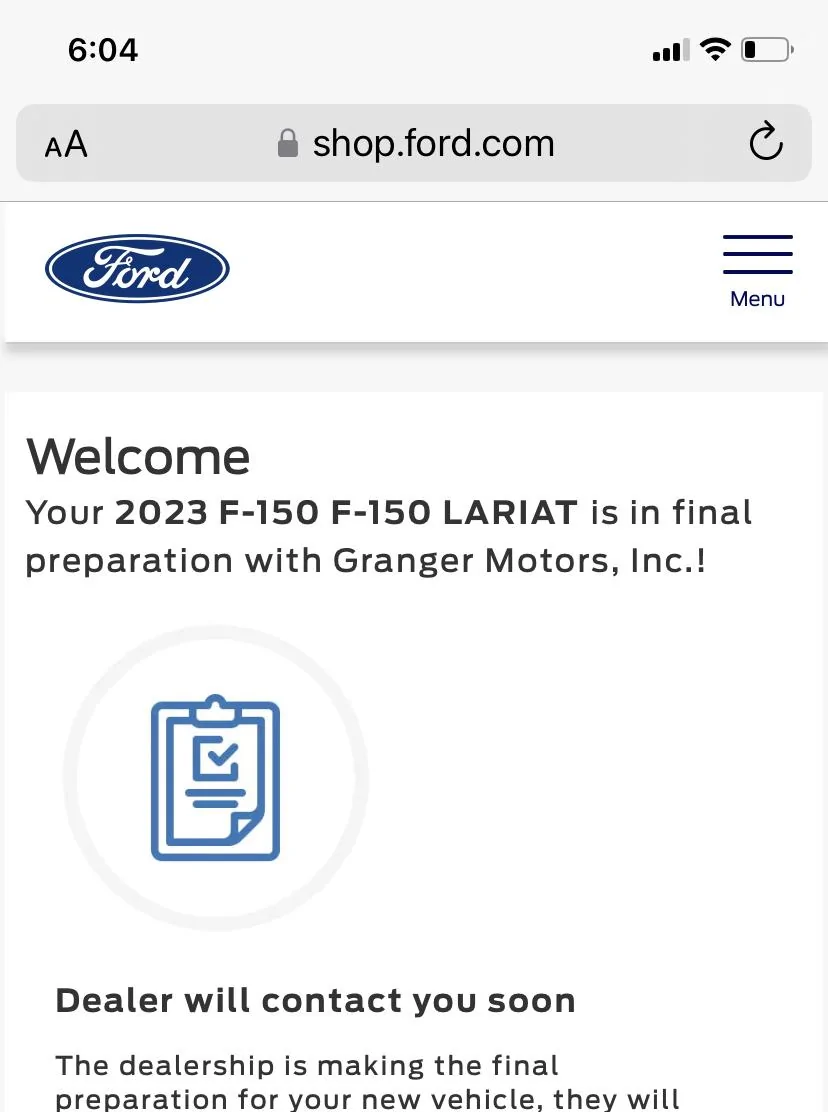The image size is (828, 1112).
Task: Tap the battery indicator icon
Action: (x=765, y=48)
